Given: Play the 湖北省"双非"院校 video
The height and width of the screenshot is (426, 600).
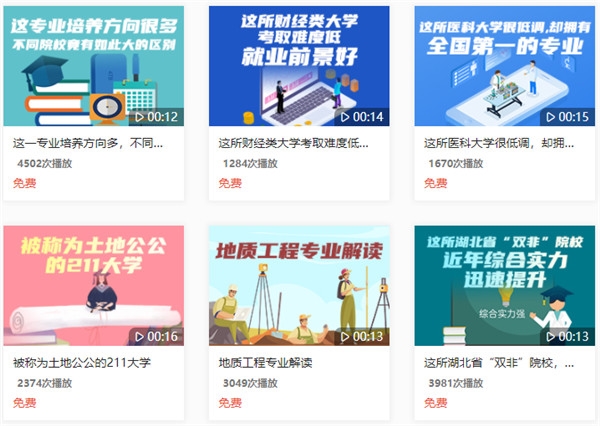Looking at the screenshot, I should (504, 286).
